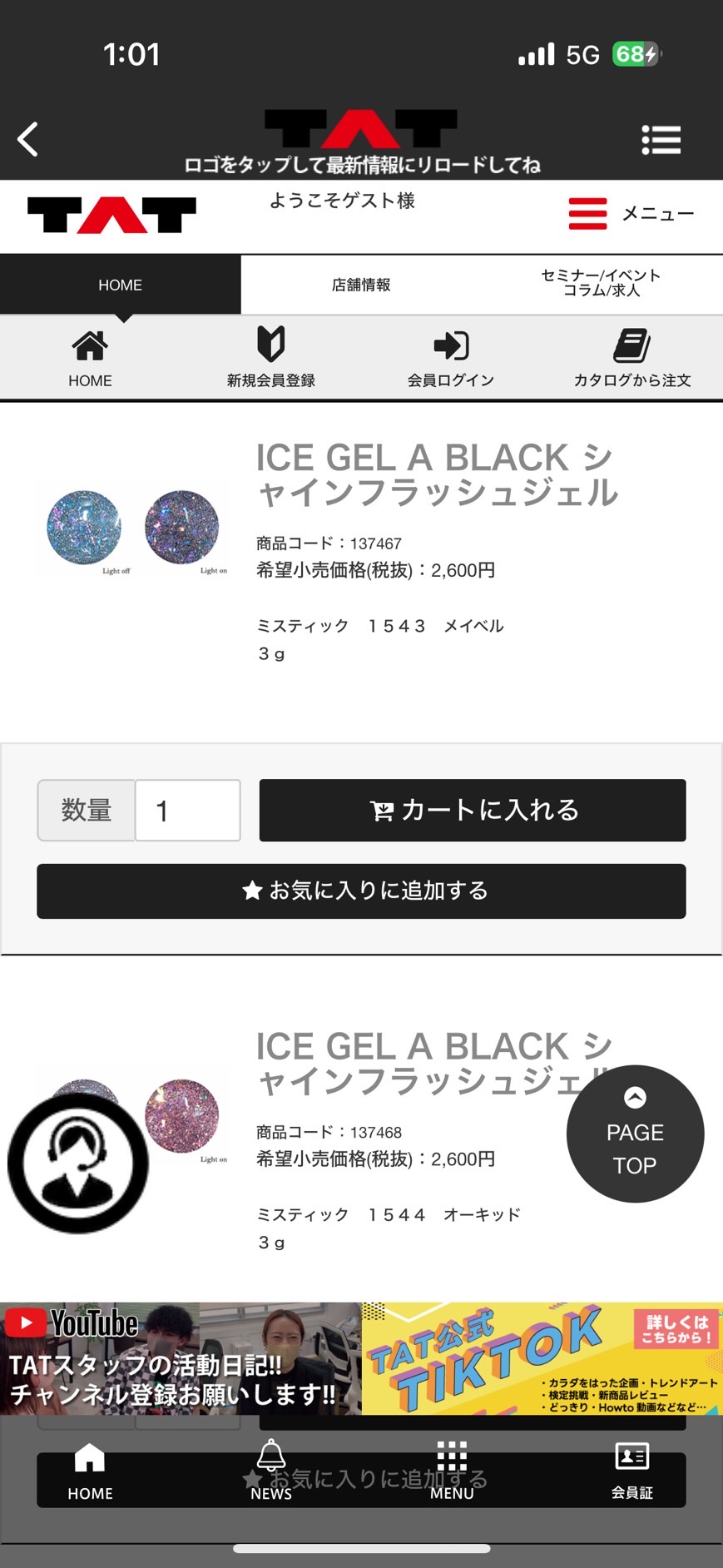Open the YouTube channel banner
Viewport: 723px width, 1568px height.
181,1358
